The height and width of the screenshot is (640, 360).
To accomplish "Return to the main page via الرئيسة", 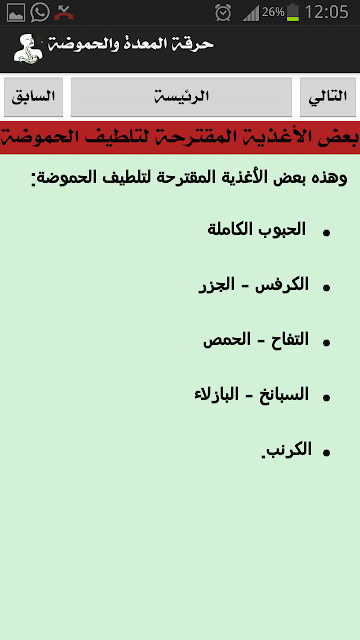I will [181, 97].
